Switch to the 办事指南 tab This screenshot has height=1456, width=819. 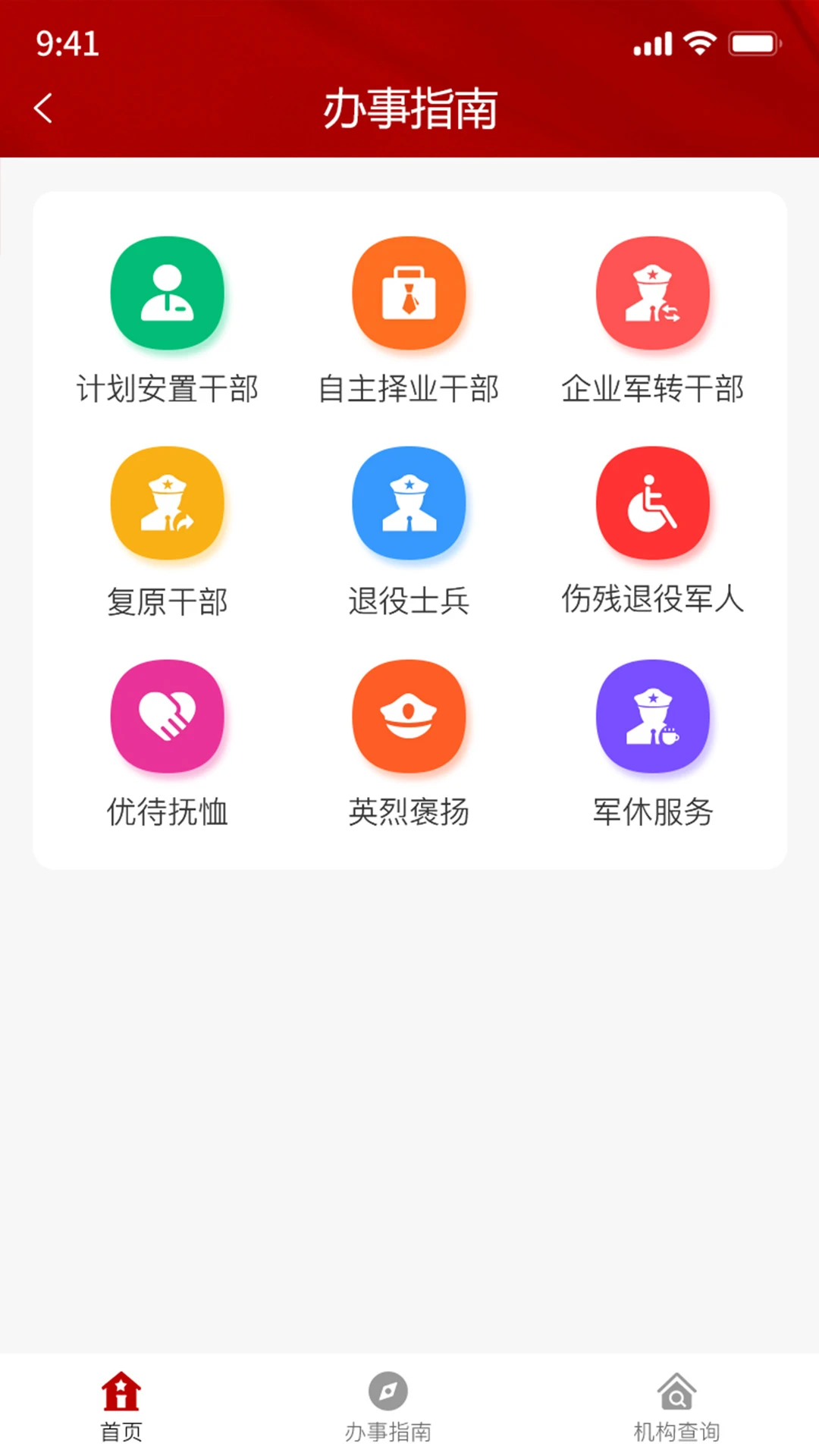point(387,1433)
